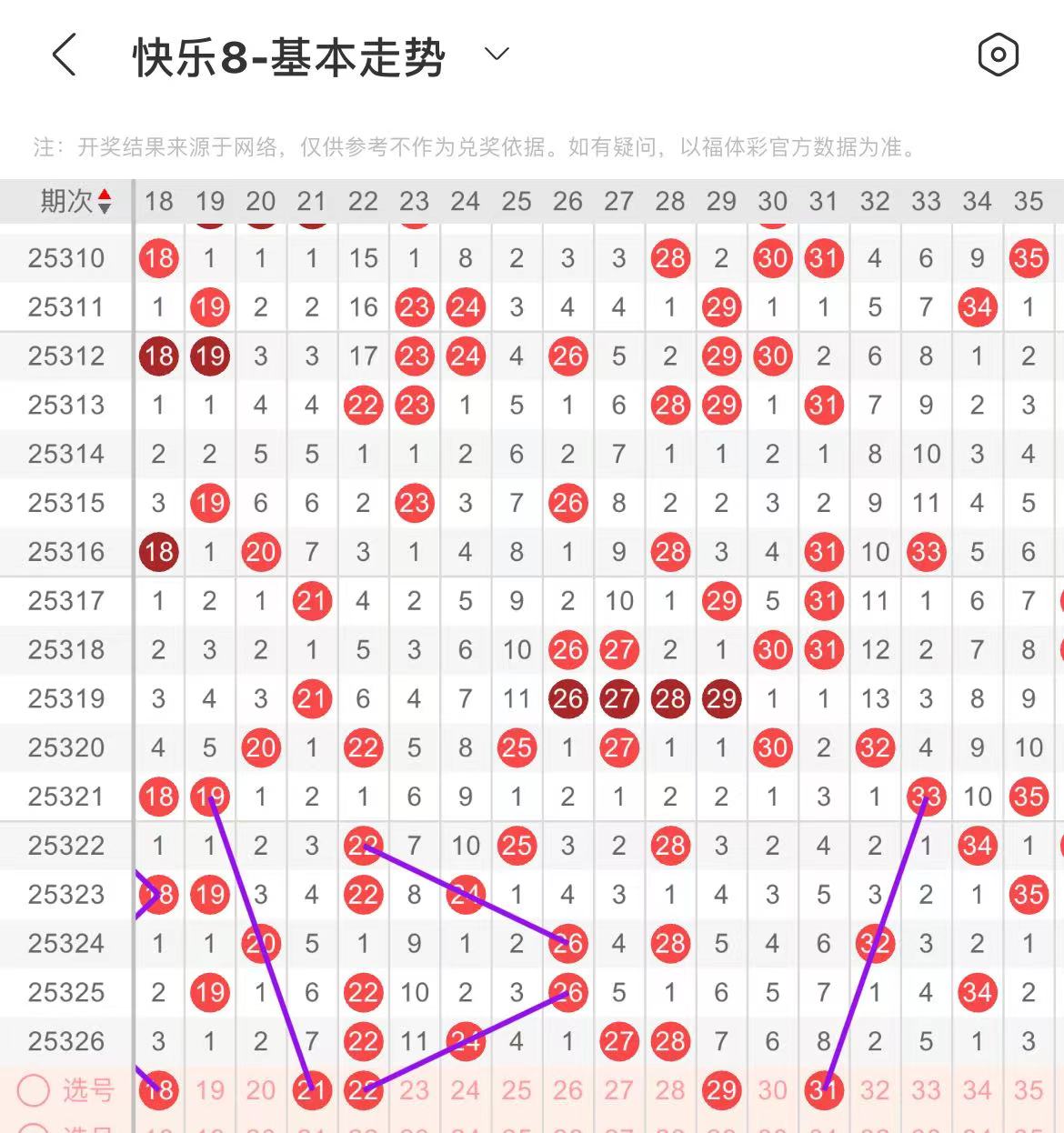Pick number 20 in the first 选号 row

click(x=261, y=1089)
